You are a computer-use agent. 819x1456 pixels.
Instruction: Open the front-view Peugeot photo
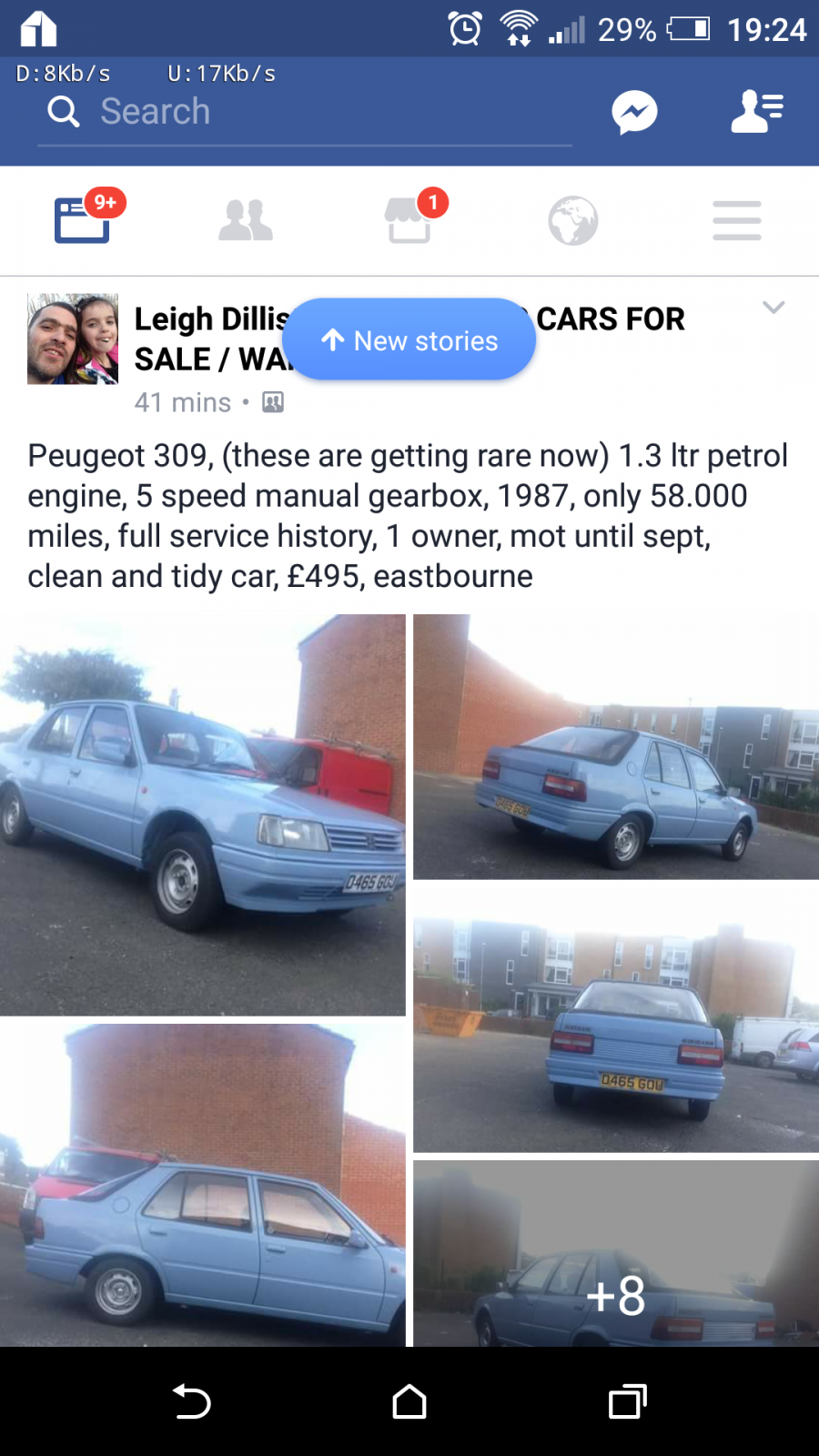(202, 814)
